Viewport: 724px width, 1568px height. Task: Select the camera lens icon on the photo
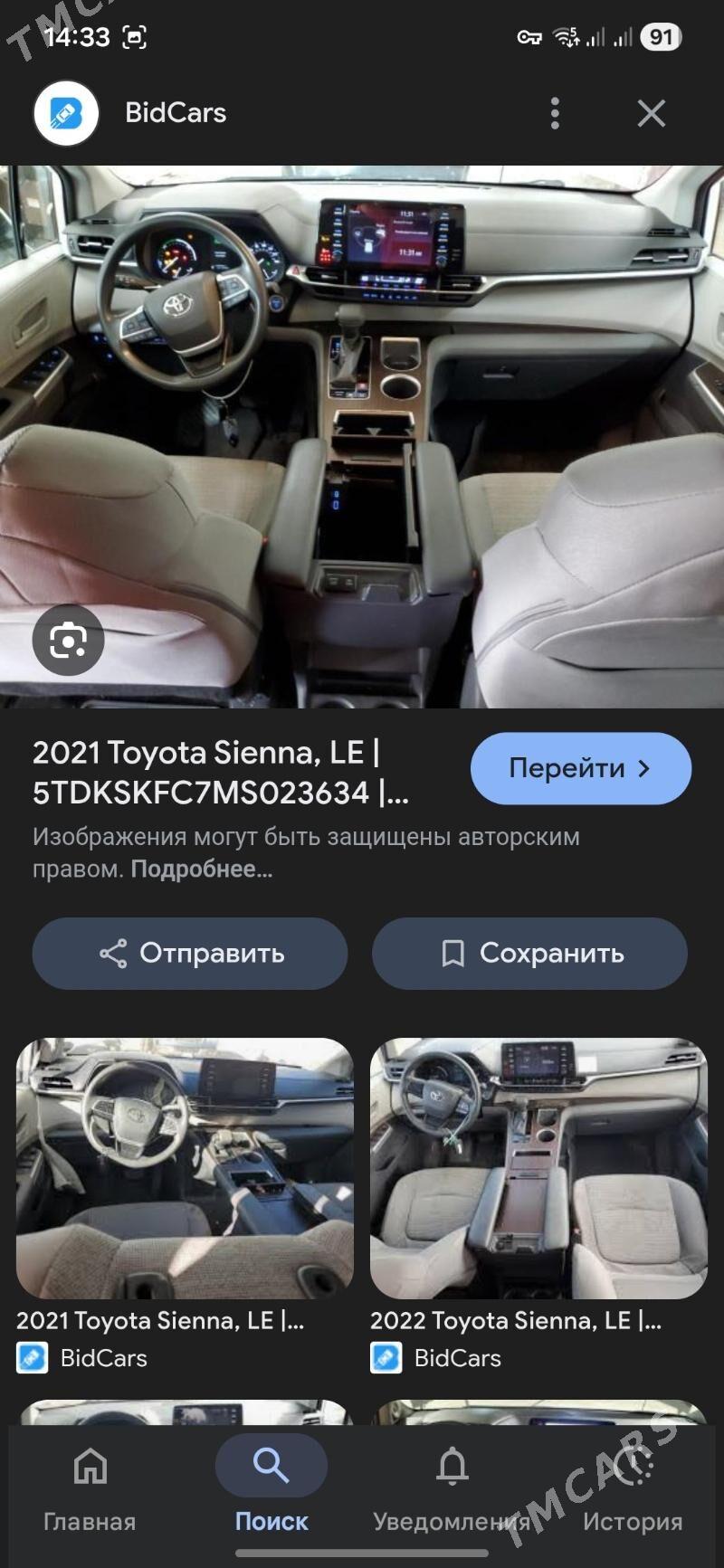tap(68, 639)
